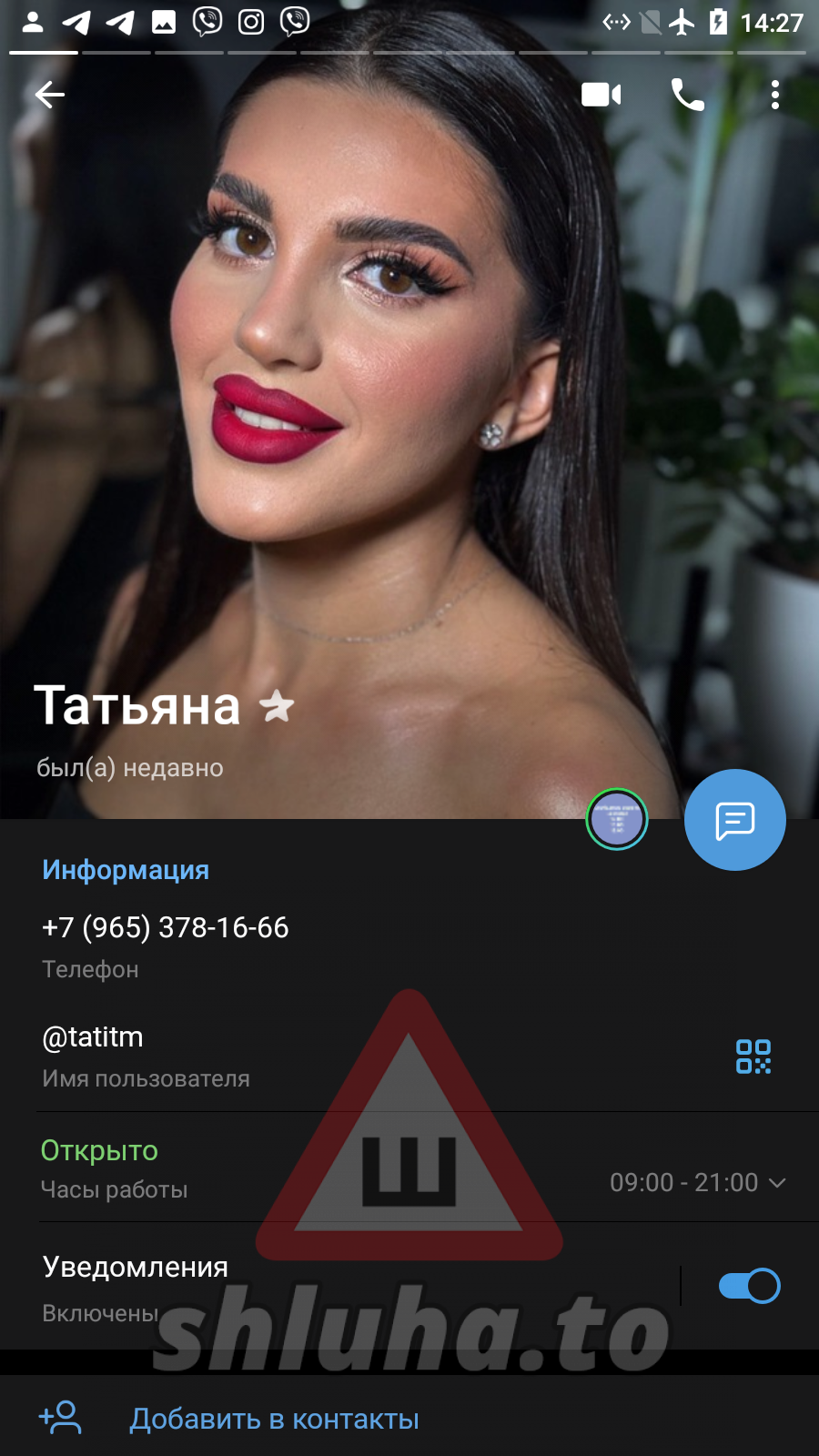Open the three-dot overflow menu

[774, 95]
